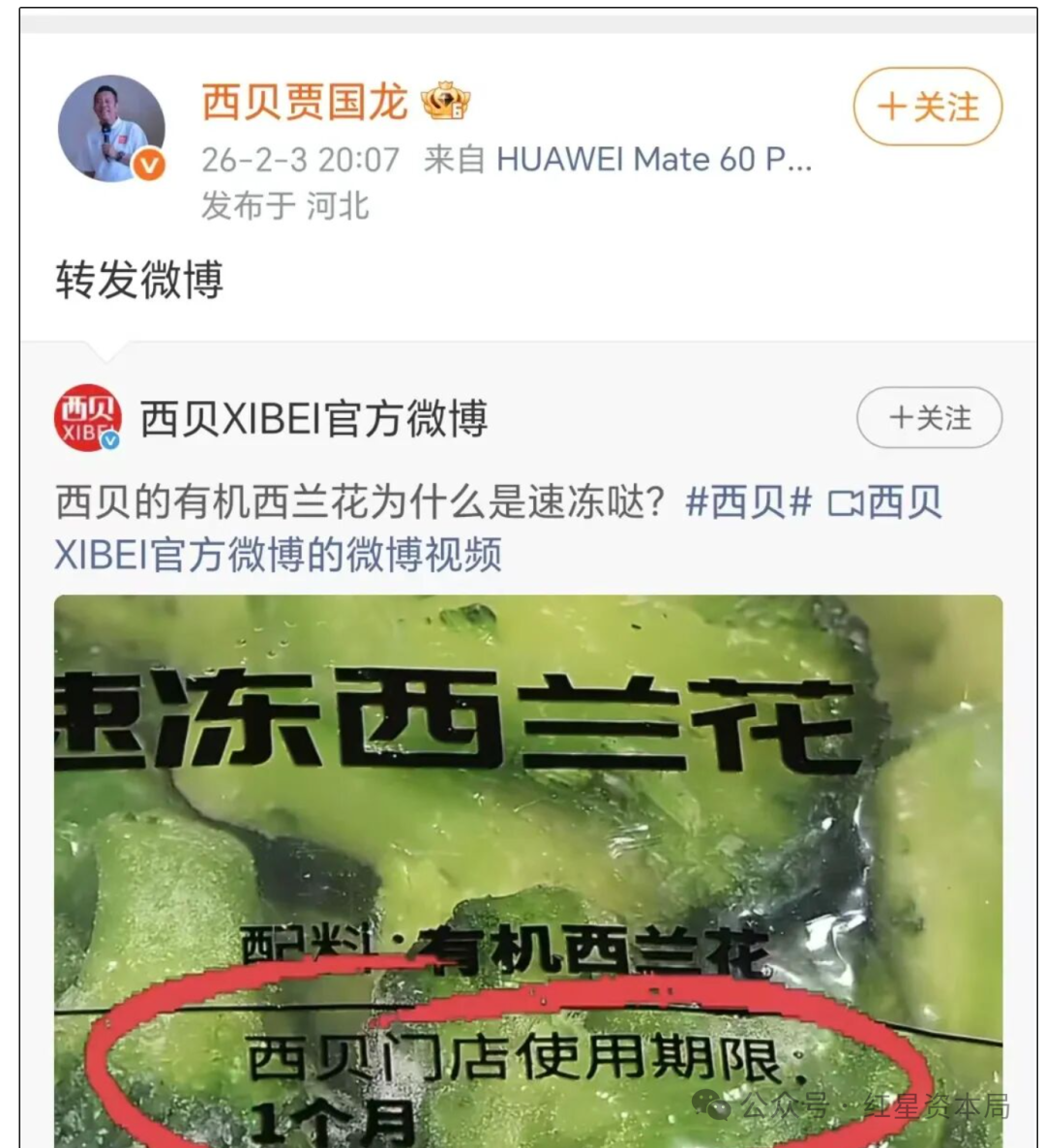The image size is (1045, 1148).
Task: Open 西贝贾国龙's profile picture
Action: 111,128
